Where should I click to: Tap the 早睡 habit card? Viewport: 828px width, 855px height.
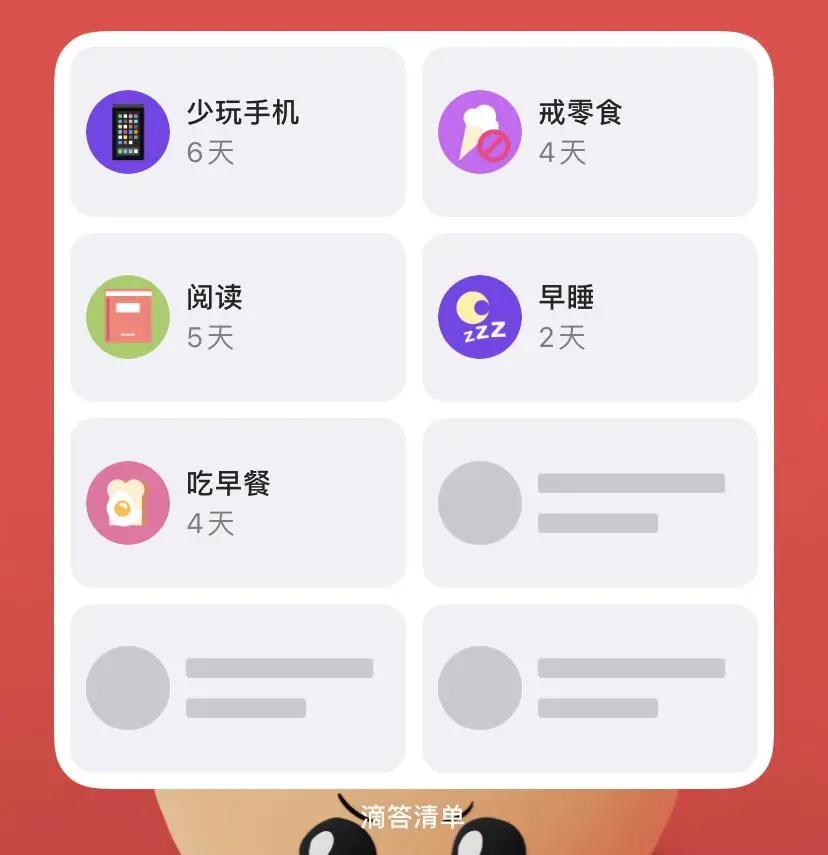[589, 316]
